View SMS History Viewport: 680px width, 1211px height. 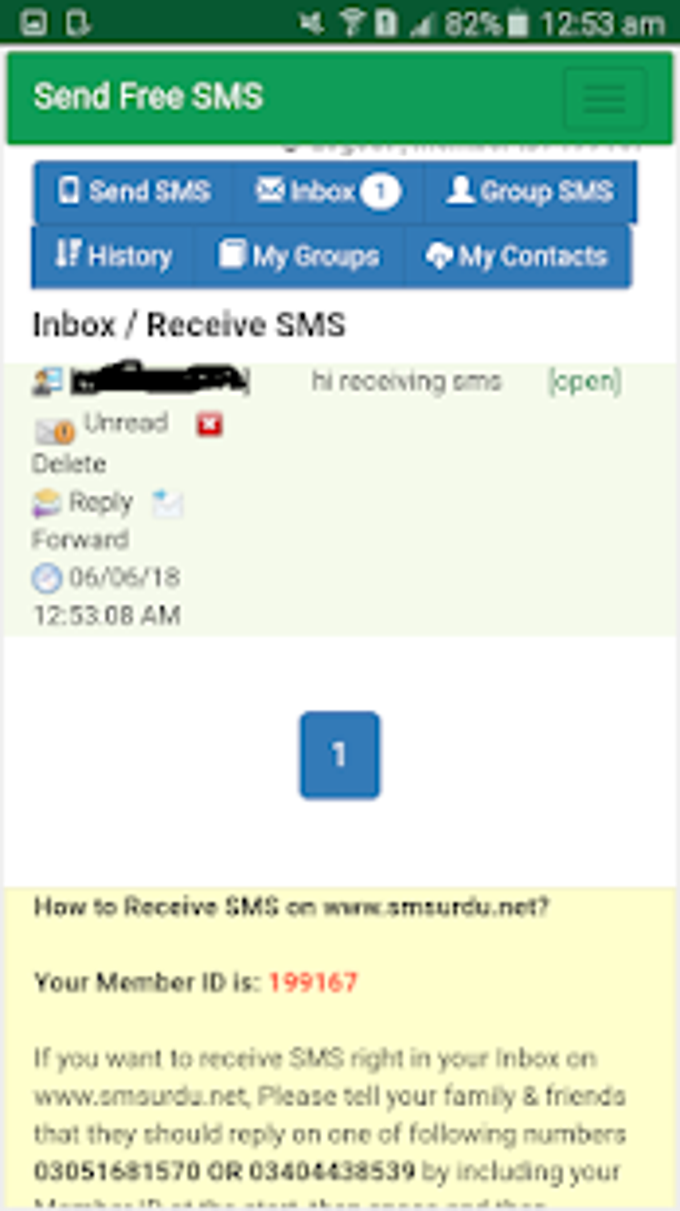click(113, 257)
